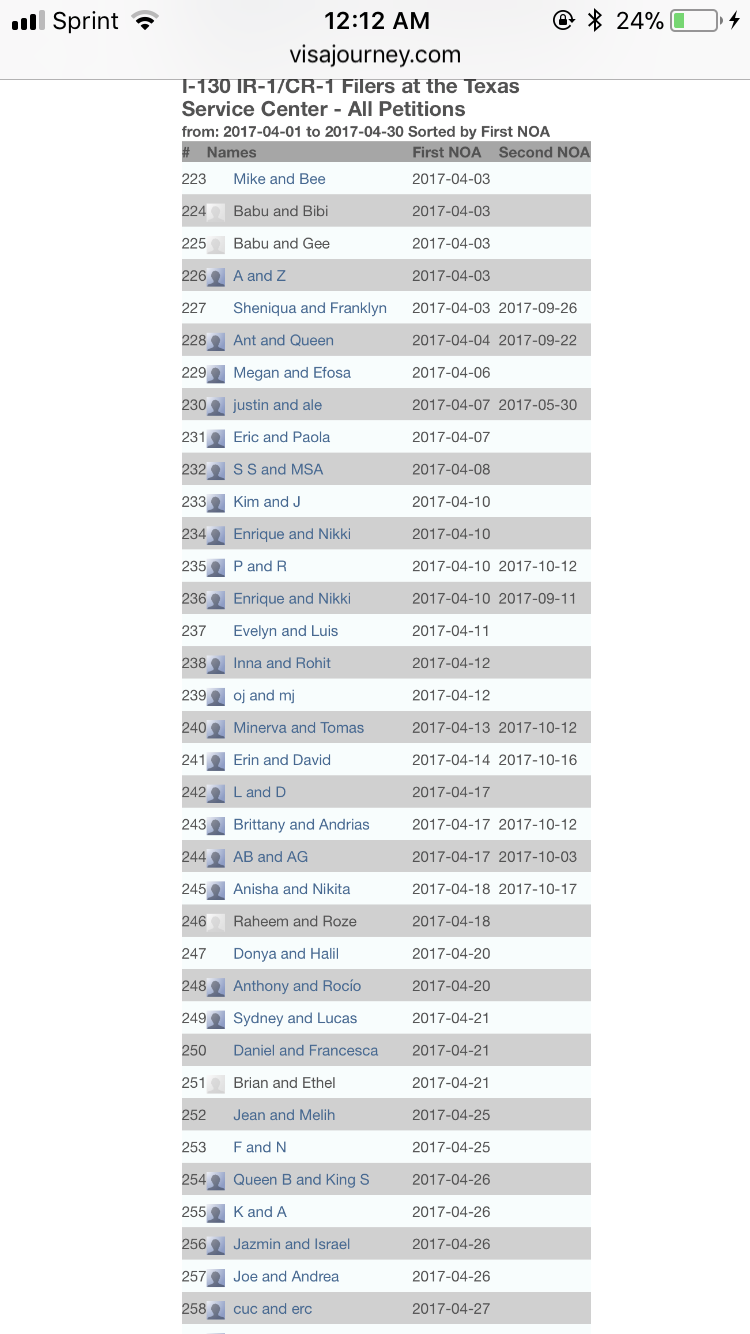
Task: Open Mike and Bee's timeline link
Action: pyautogui.click(x=279, y=179)
